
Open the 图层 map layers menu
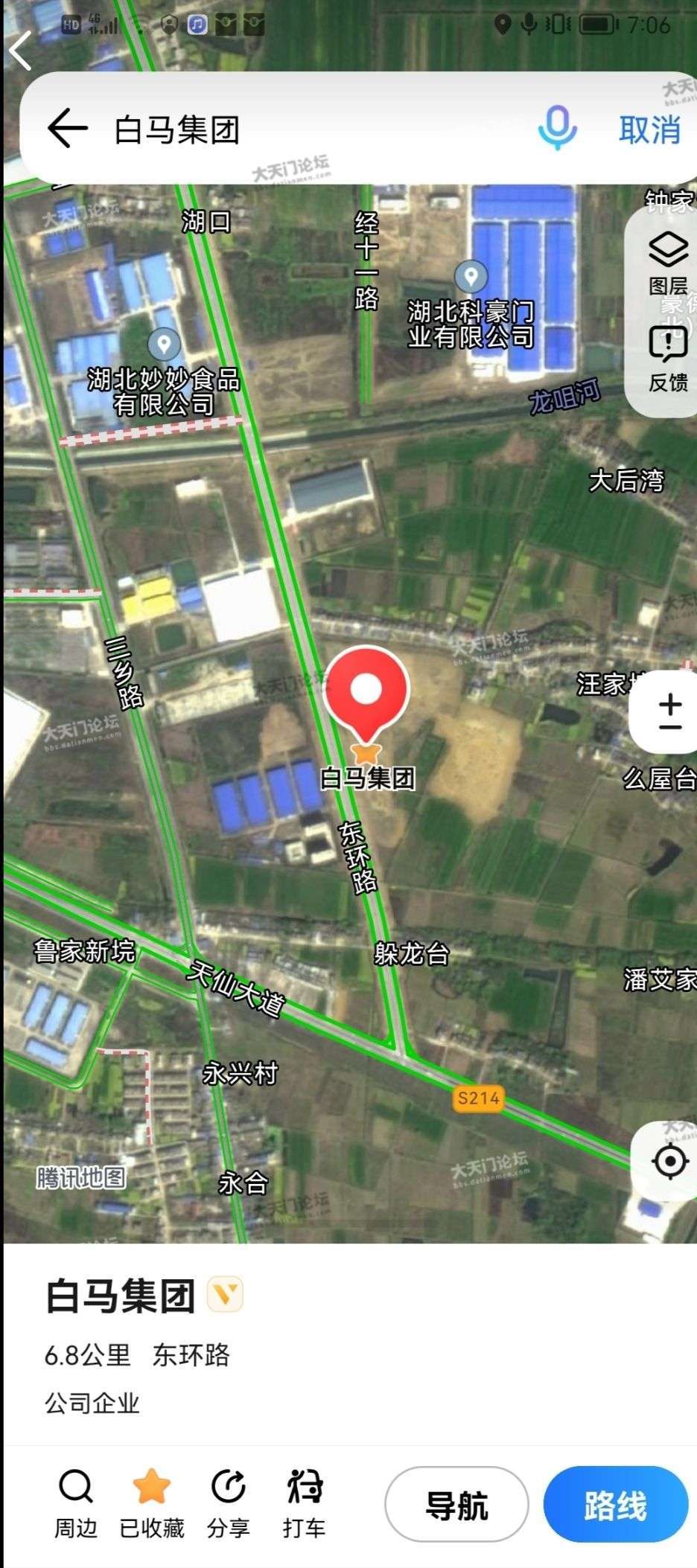pos(668,263)
